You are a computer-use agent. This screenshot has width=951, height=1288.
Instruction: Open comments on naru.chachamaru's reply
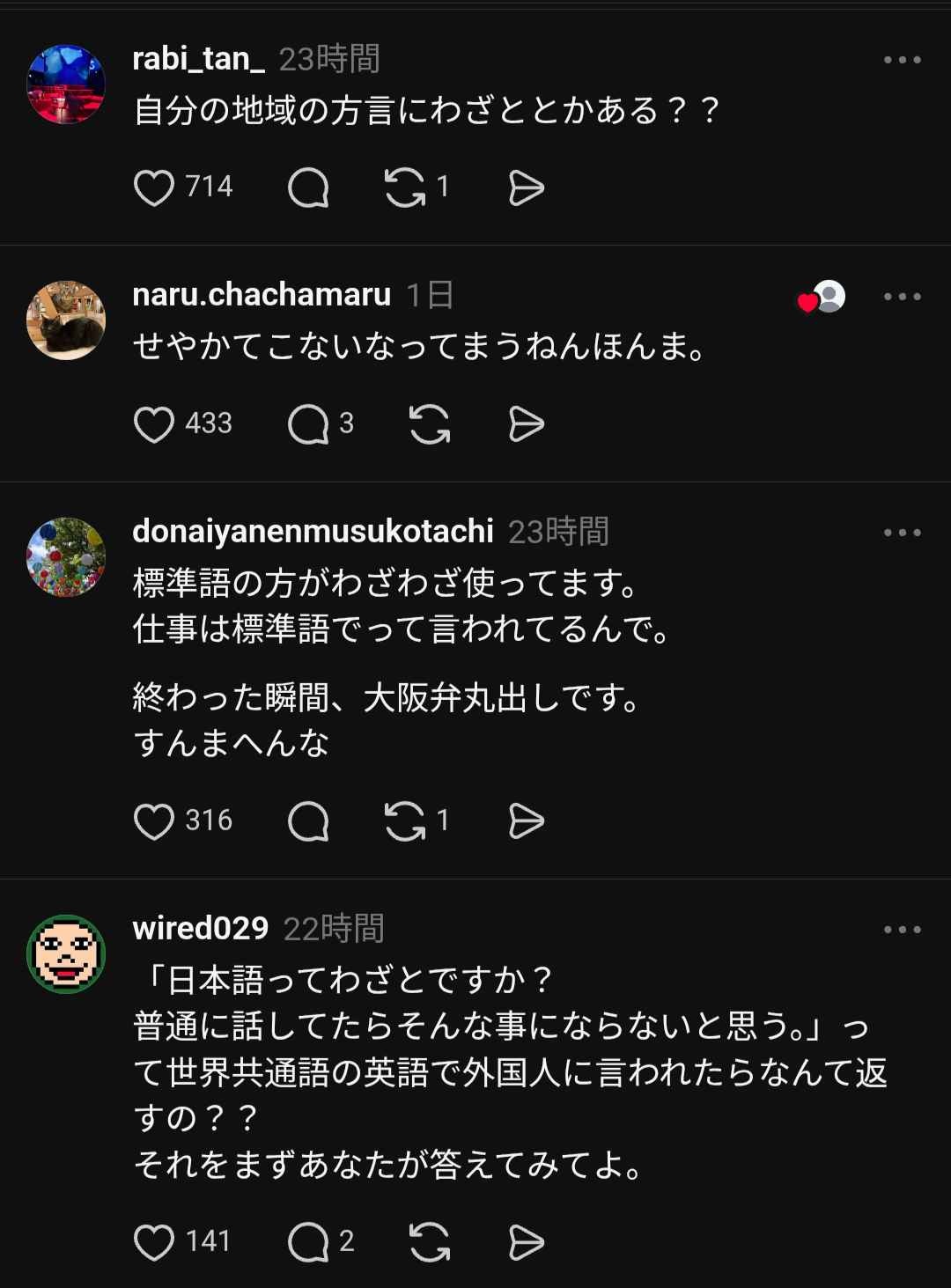(x=308, y=424)
